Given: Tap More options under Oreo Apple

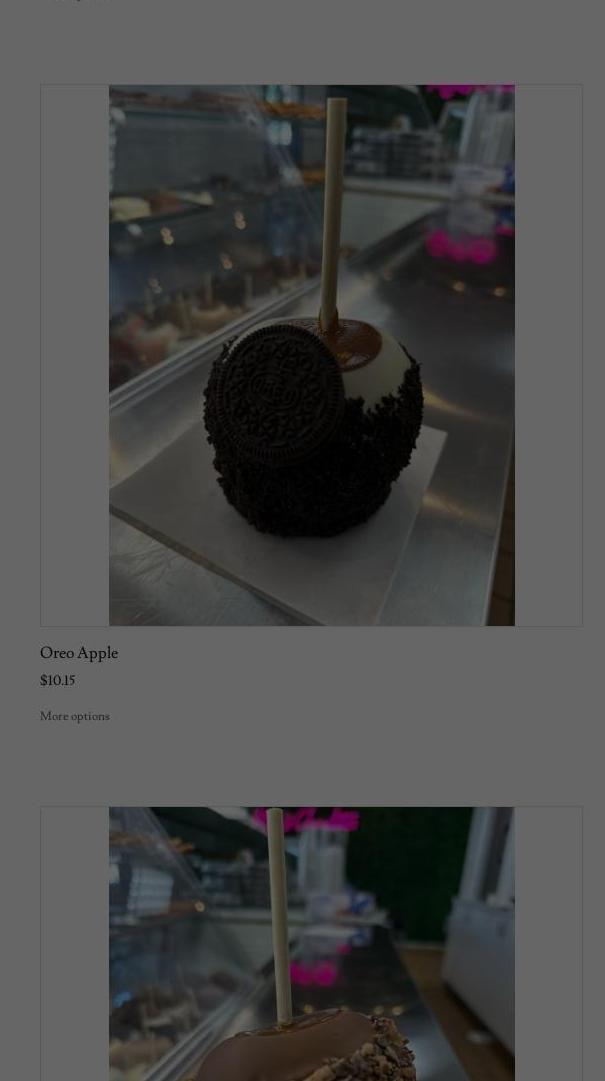Looking at the screenshot, I should coord(75,717).
